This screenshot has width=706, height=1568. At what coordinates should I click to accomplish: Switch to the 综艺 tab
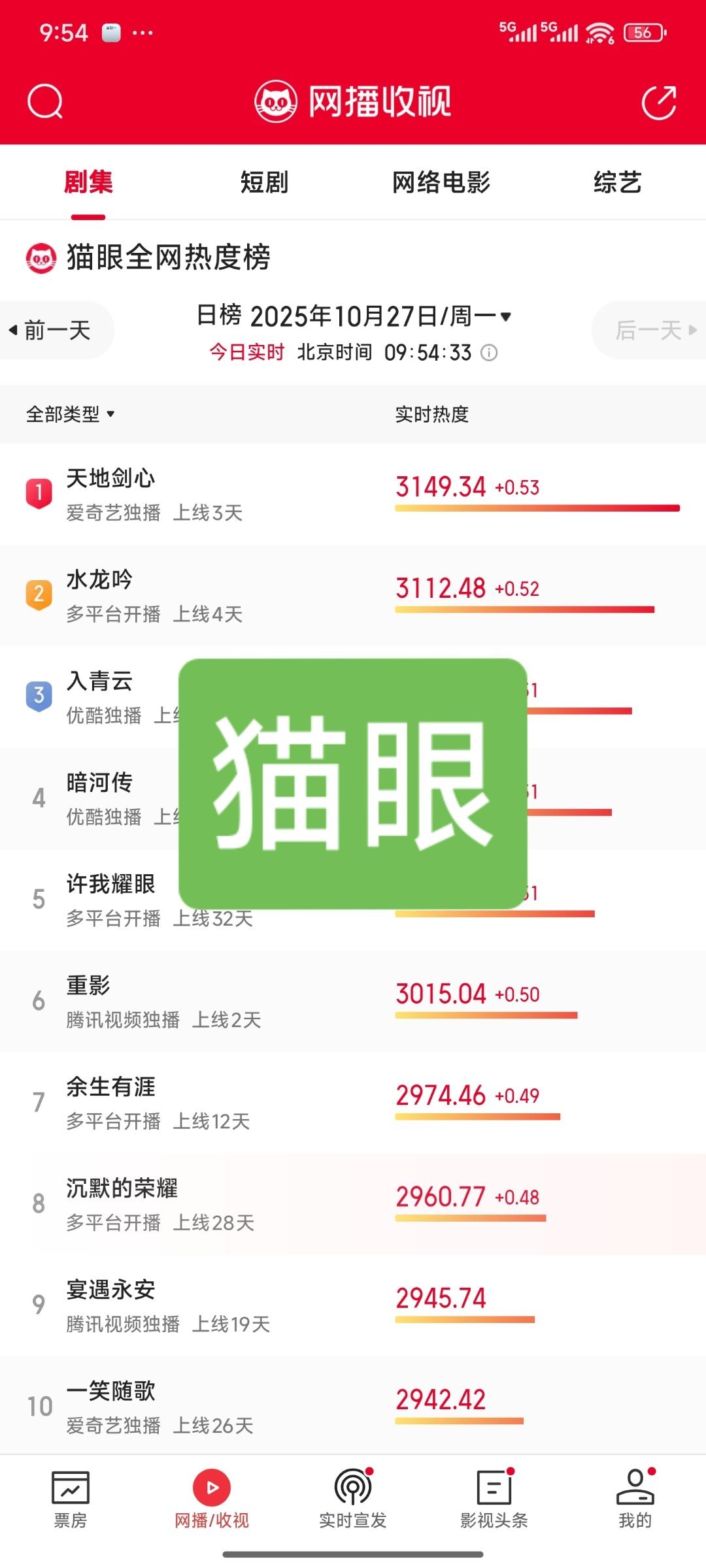coord(617,182)
